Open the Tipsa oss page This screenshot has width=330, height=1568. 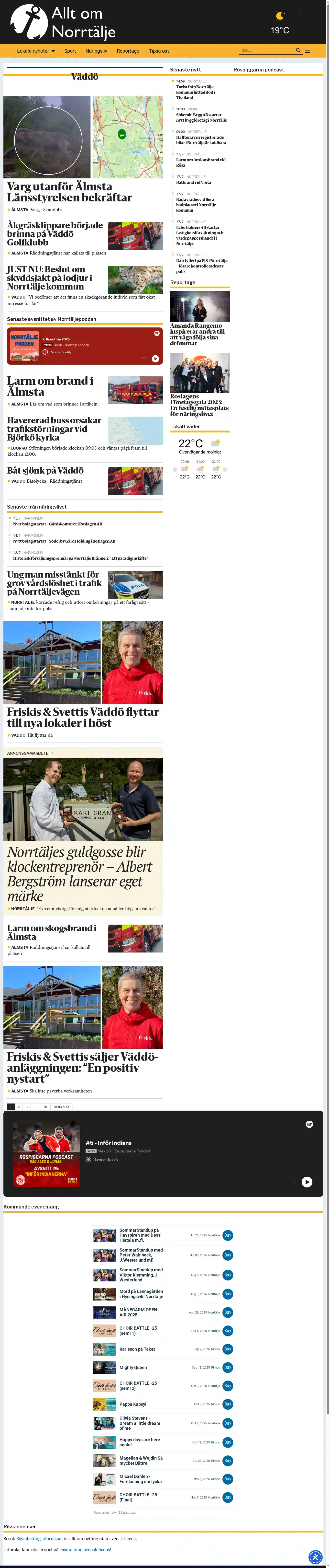point(159,51)
